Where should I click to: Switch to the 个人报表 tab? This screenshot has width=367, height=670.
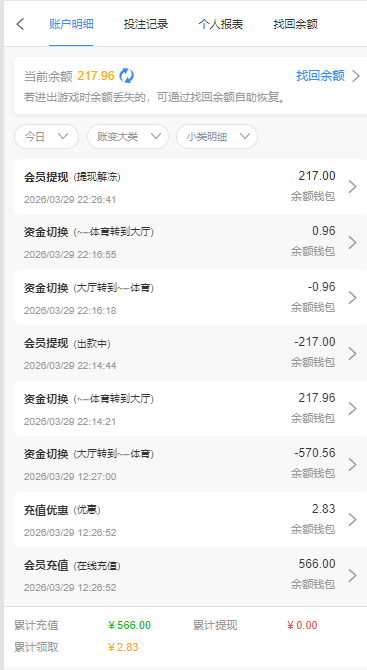(x=220, y=24)
